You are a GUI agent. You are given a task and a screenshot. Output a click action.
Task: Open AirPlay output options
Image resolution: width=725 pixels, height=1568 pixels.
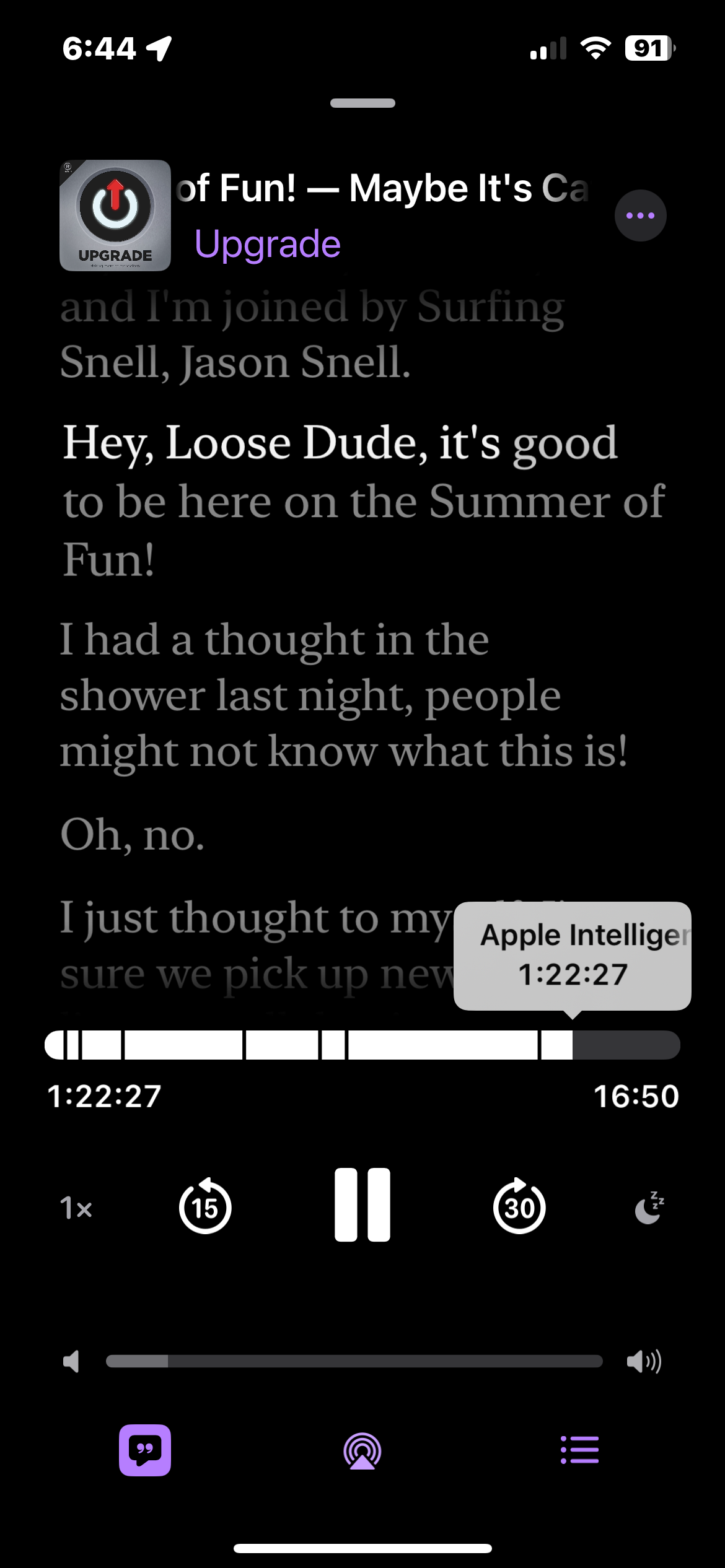click(362, 1450)
